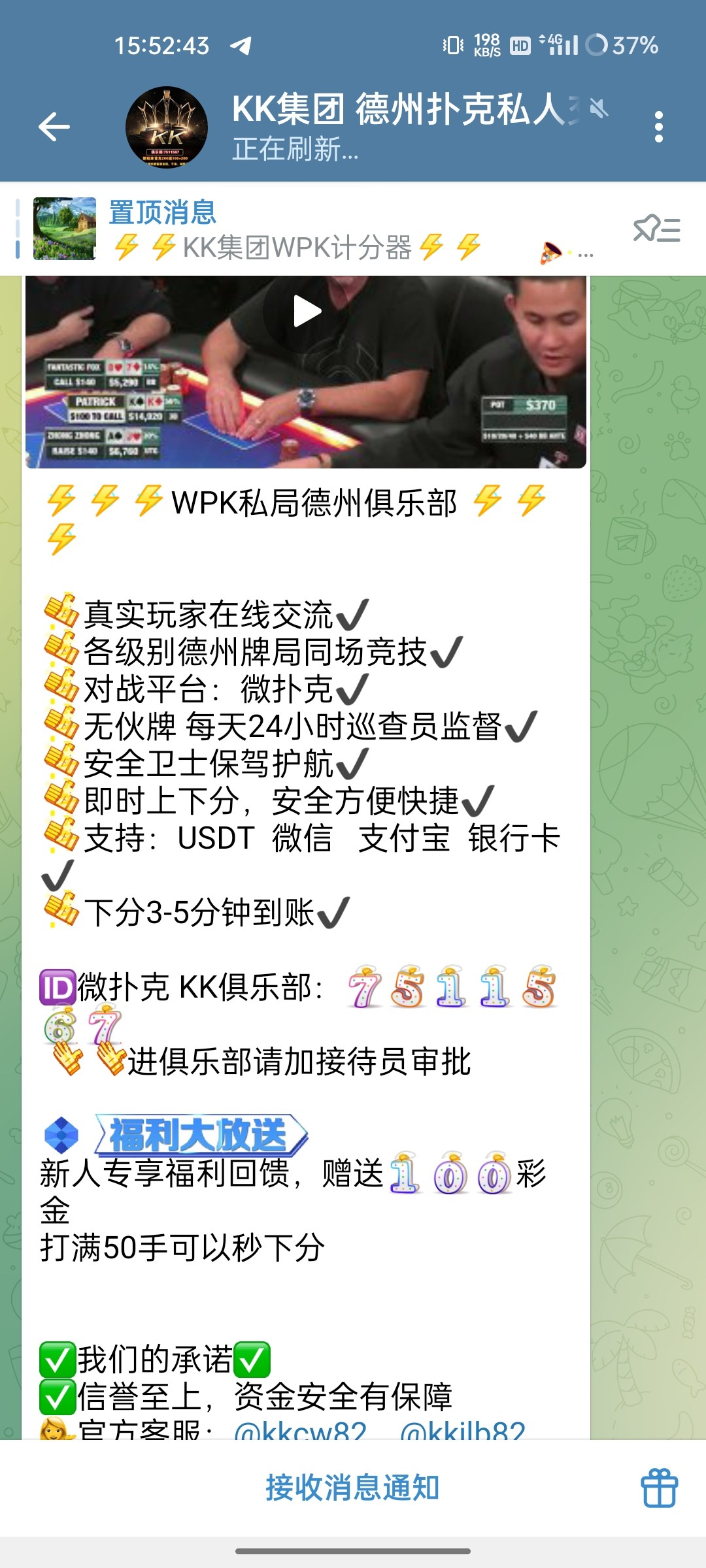Tap 接收消息通知 to unmute the channel
The height and width of the screenshot is (1568, 706).
(x=352, y=1488)
